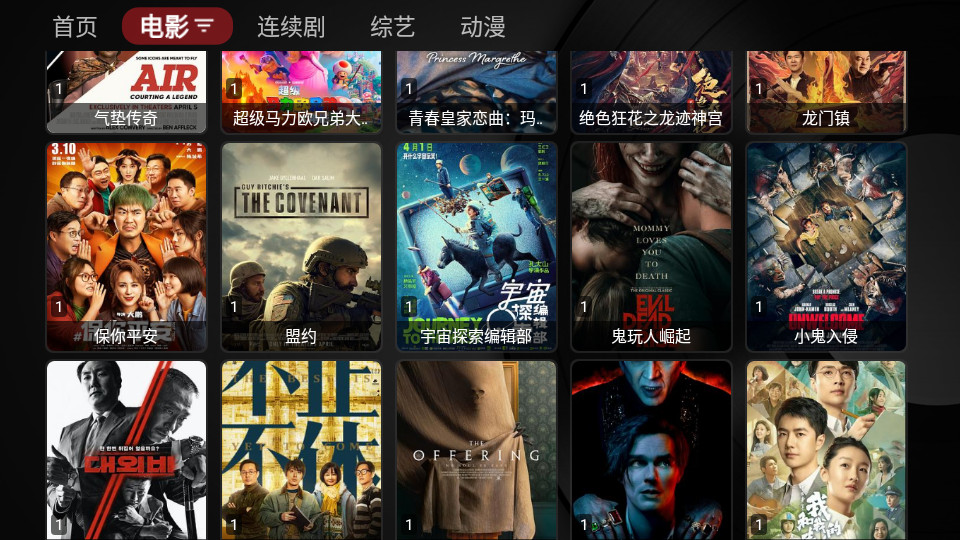
Task: Open the Korean 대외비 movie poster
Action: (126, 450)
